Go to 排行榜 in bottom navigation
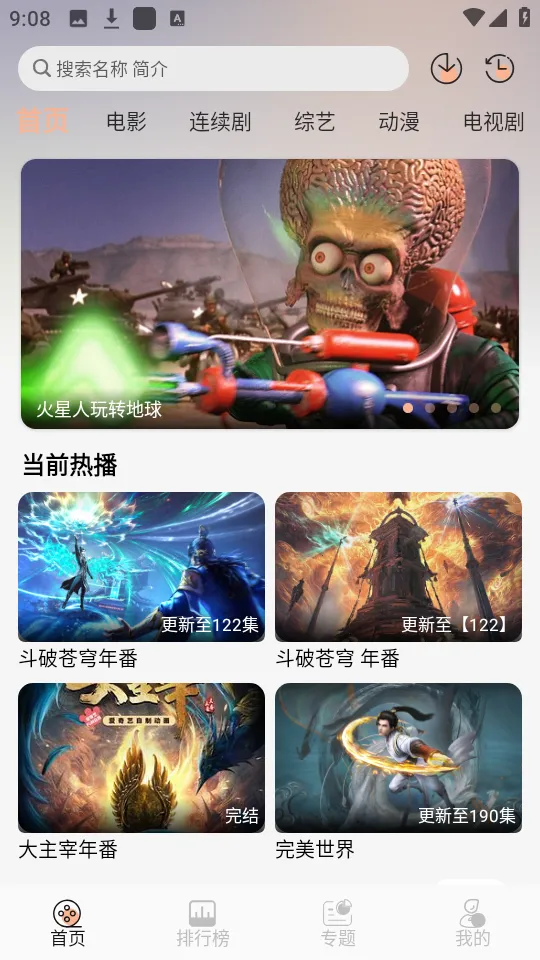Screen dimensions: 540x960 pos(203,923)
